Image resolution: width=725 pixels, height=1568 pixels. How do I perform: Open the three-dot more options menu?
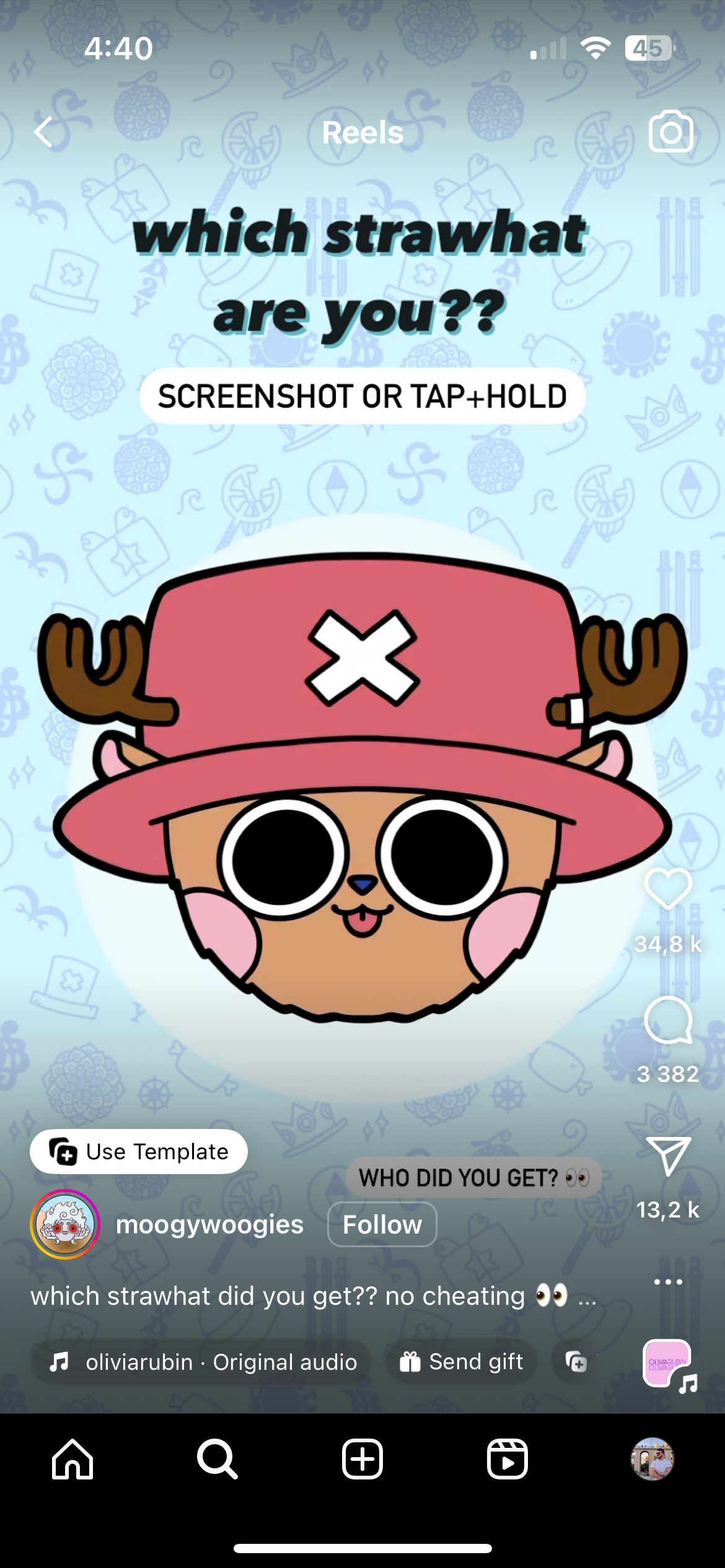pos(668,1282)
